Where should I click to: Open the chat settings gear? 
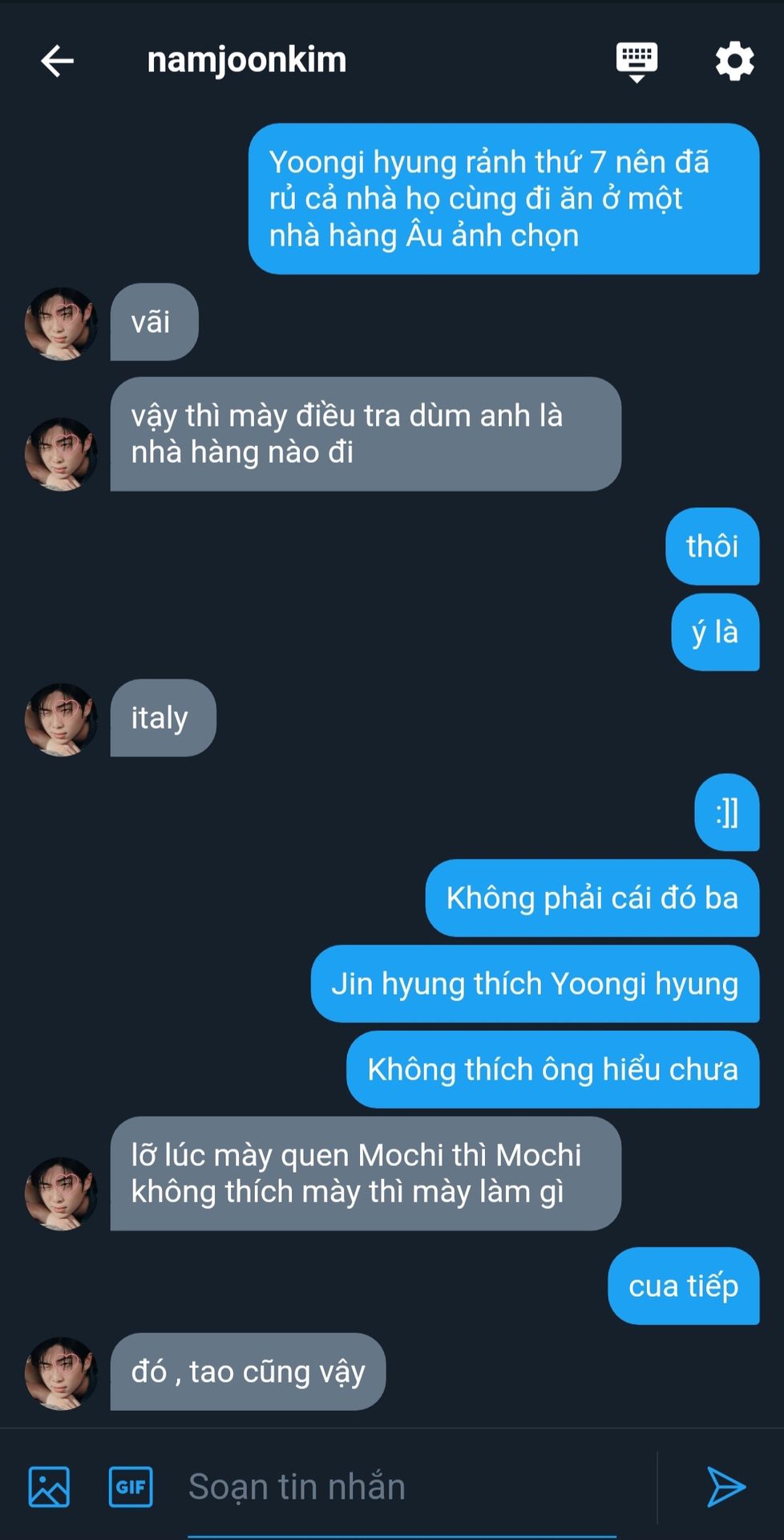click(734, 61)
